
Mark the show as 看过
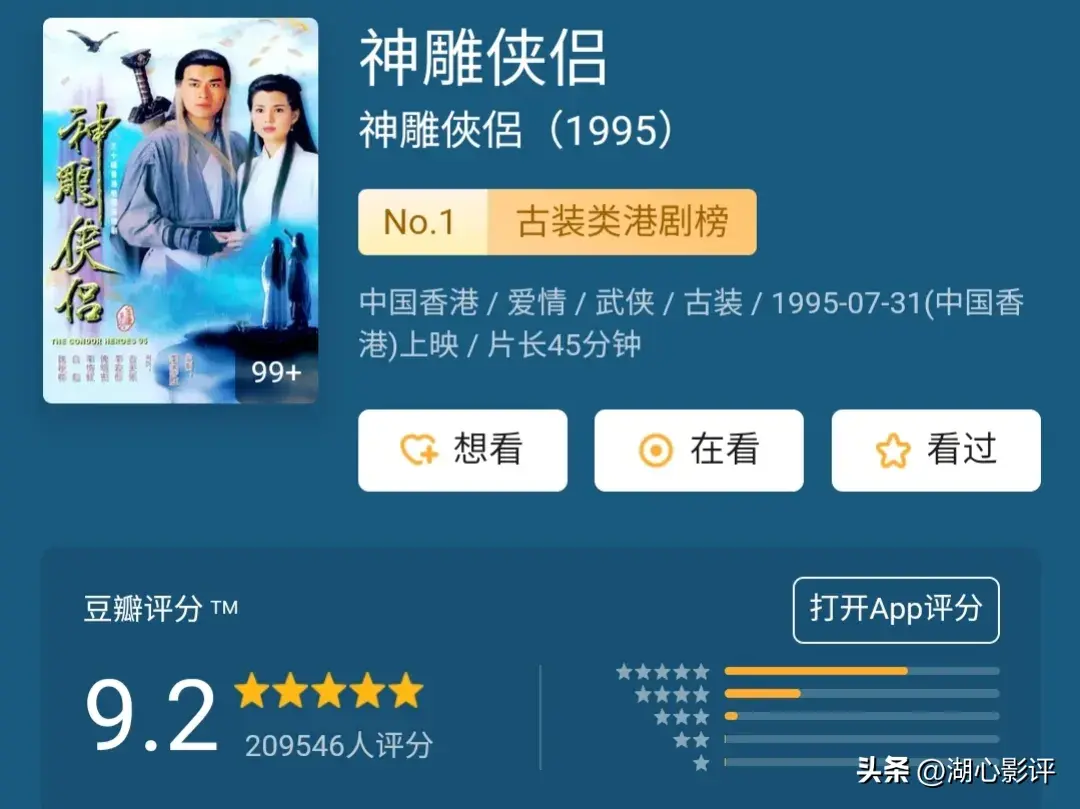pos(935,450)
